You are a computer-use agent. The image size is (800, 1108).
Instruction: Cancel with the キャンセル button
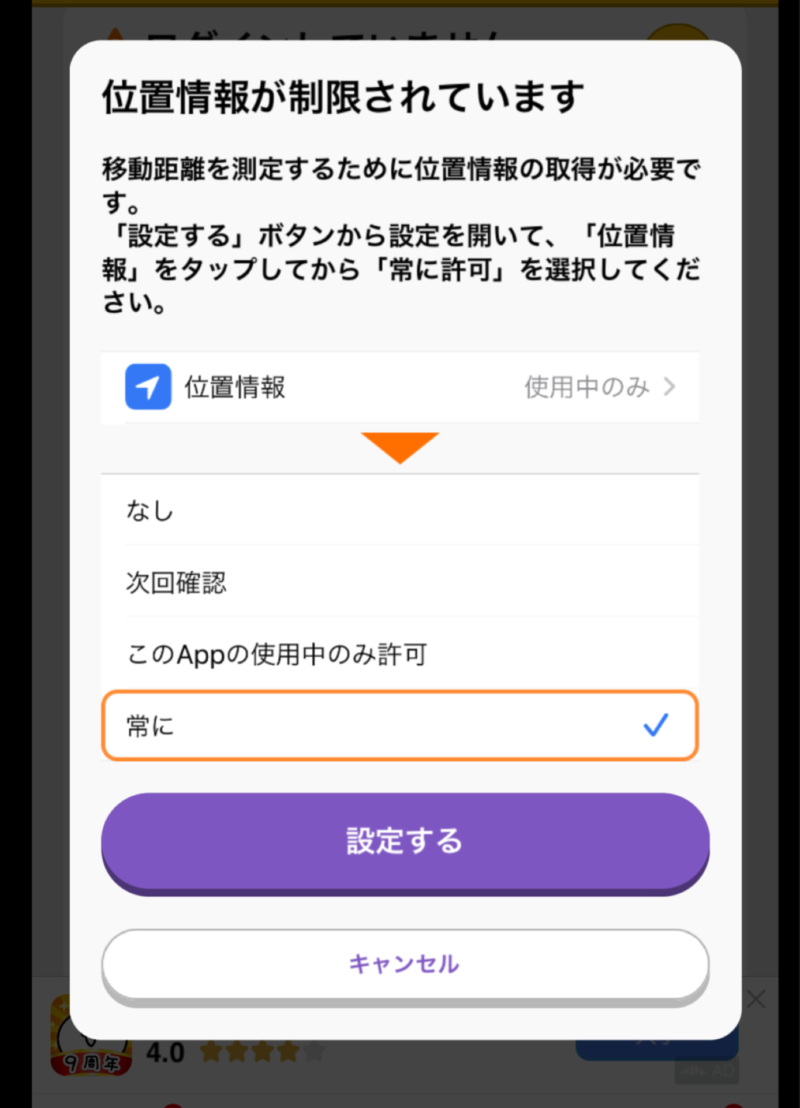coord(405,964)
